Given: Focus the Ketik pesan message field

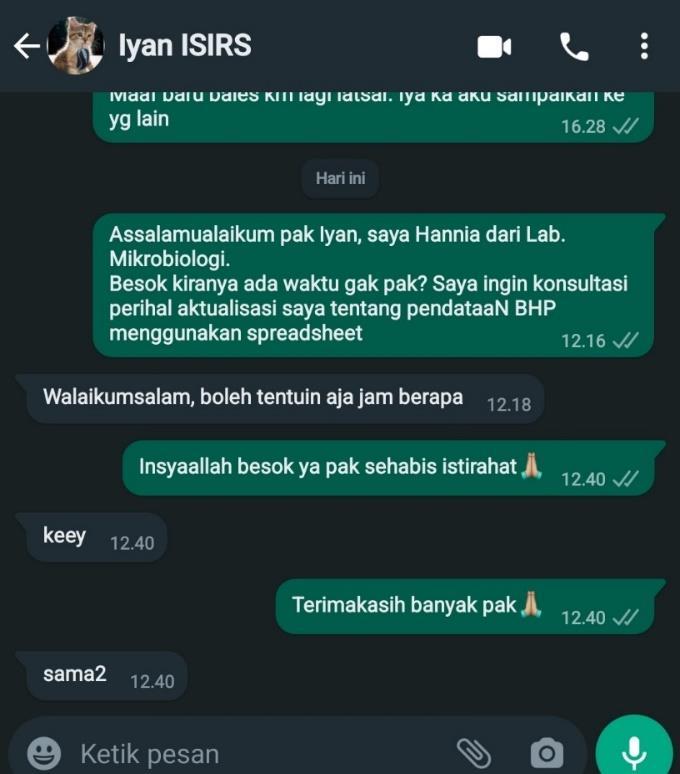Looking at the screenshot, I should [250, 753].
